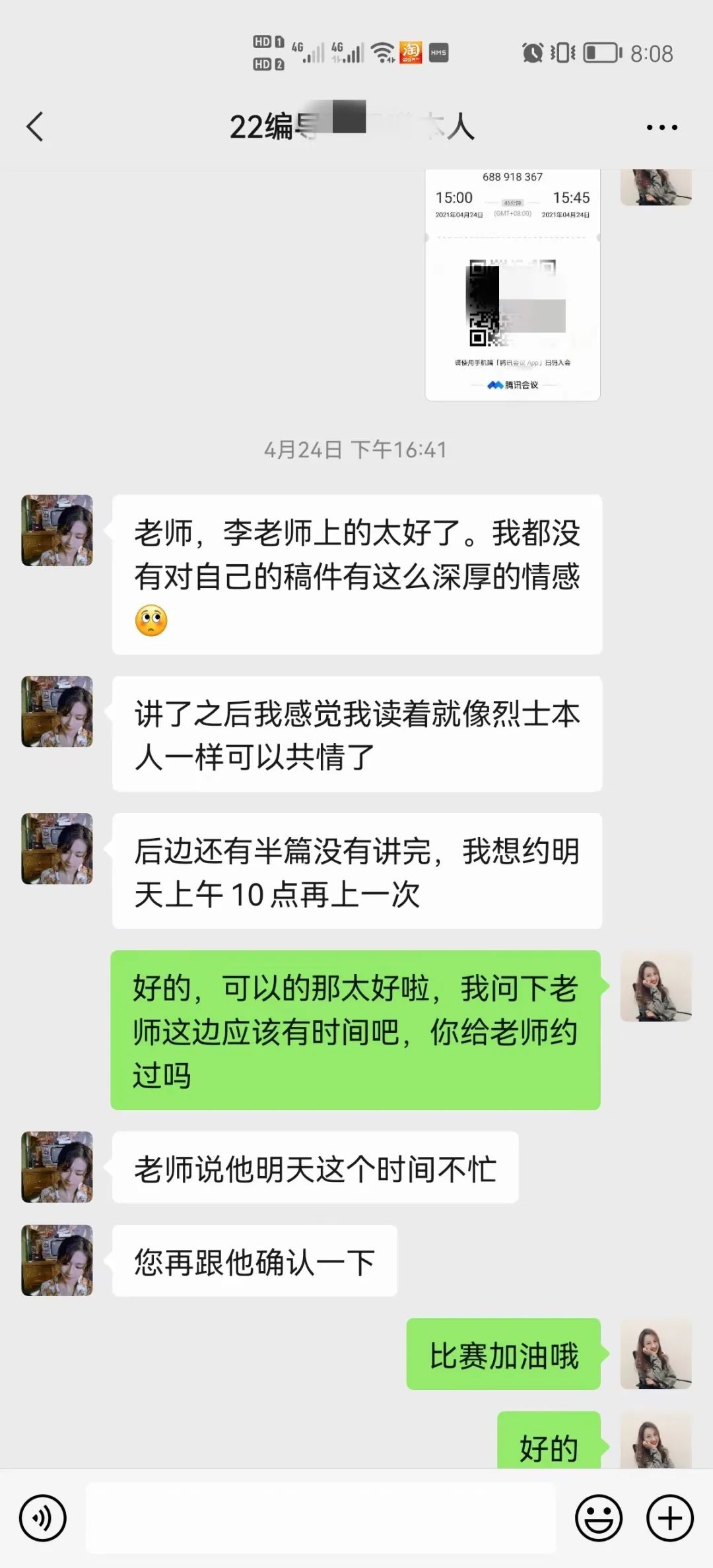Open the emoji picker icon
The height and width of the screenshot is (1568, 713).
598,1518
